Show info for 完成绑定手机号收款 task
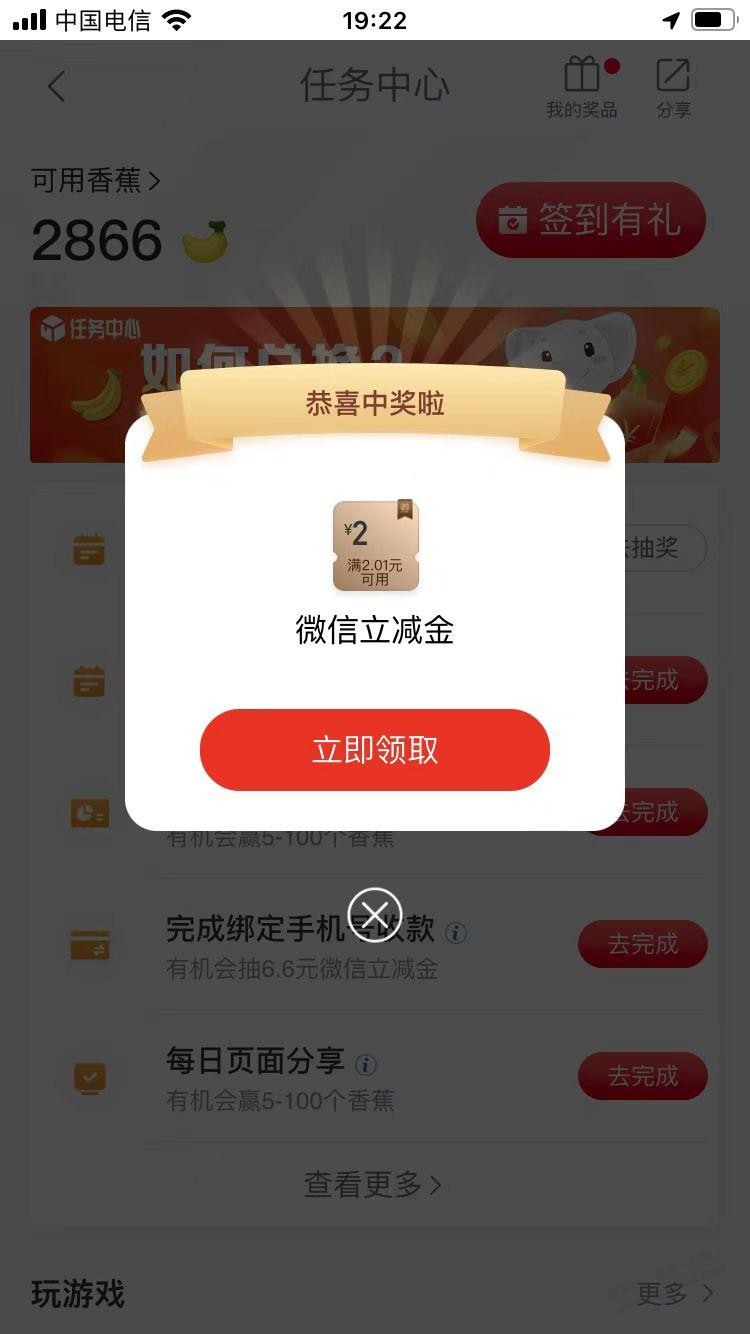 (456, 933)
